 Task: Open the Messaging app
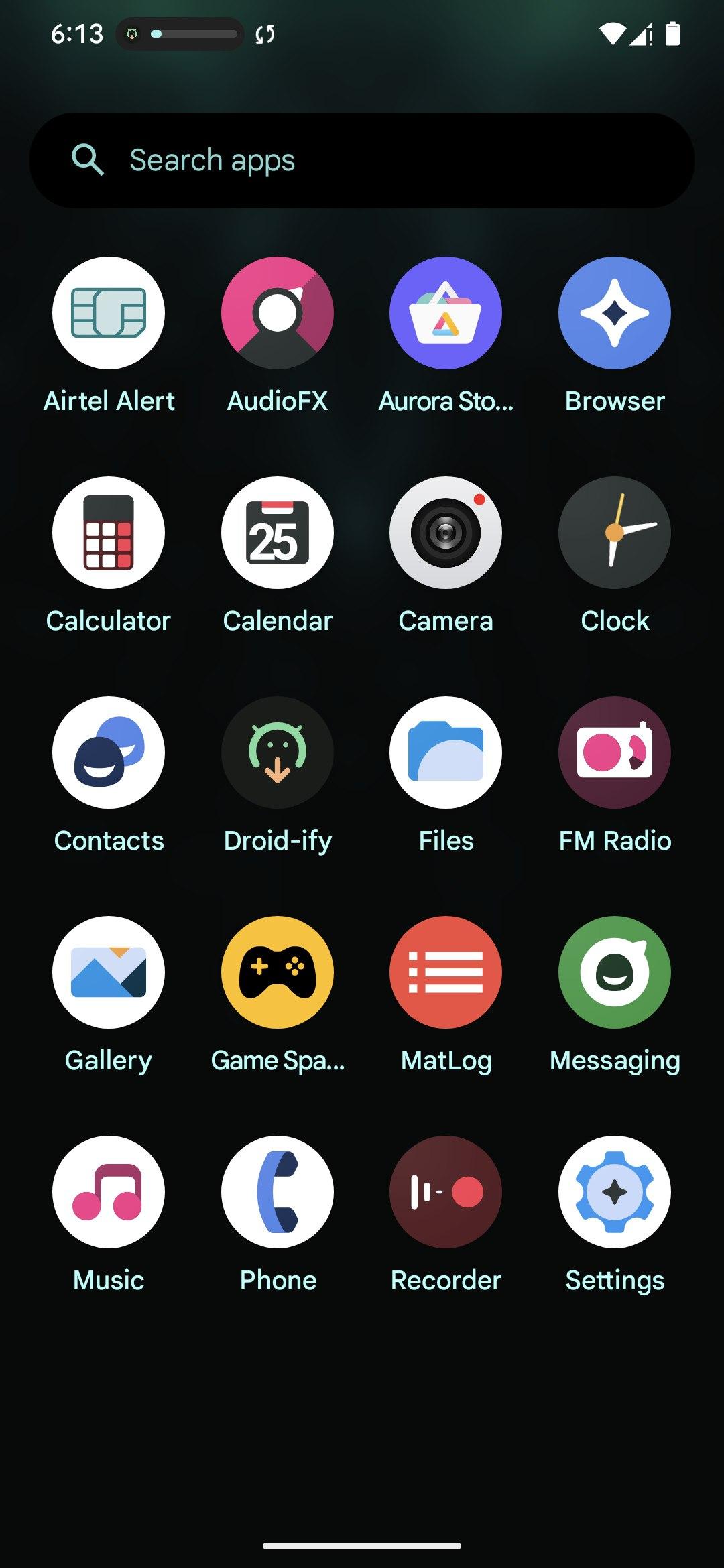click(x=615, y=972)
